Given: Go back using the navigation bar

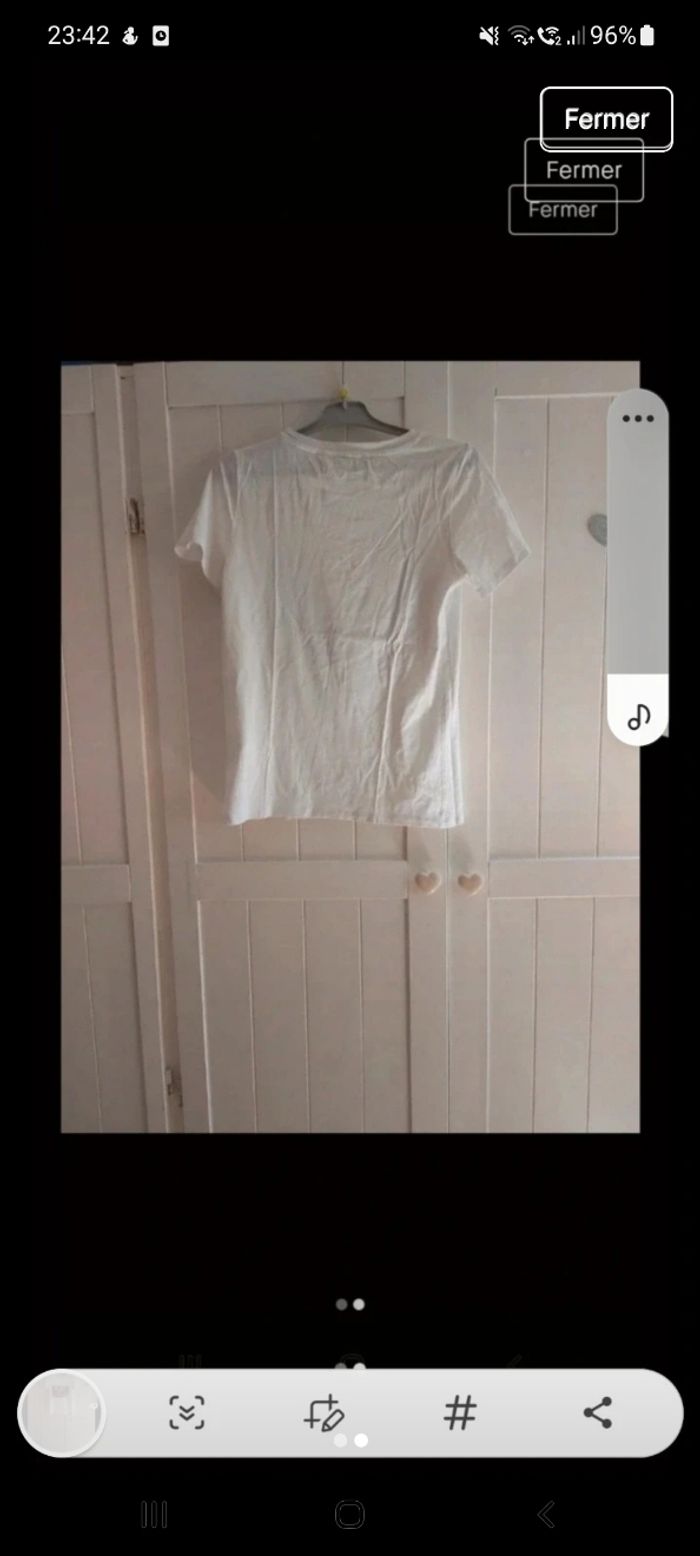Looking at the screenshot, I should click(546, 1514).
